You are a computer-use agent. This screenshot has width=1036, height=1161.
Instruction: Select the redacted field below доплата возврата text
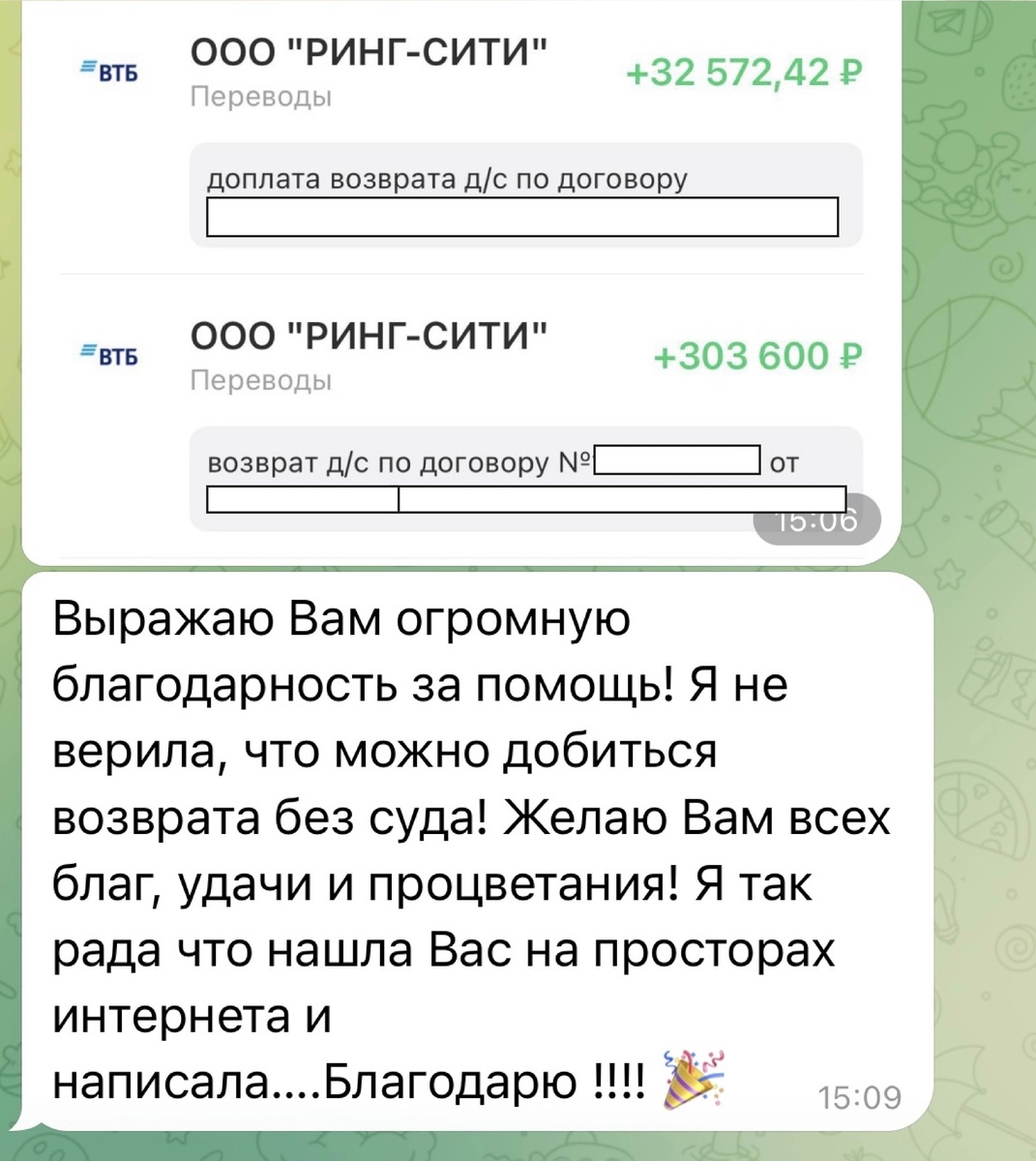point(521,218)
